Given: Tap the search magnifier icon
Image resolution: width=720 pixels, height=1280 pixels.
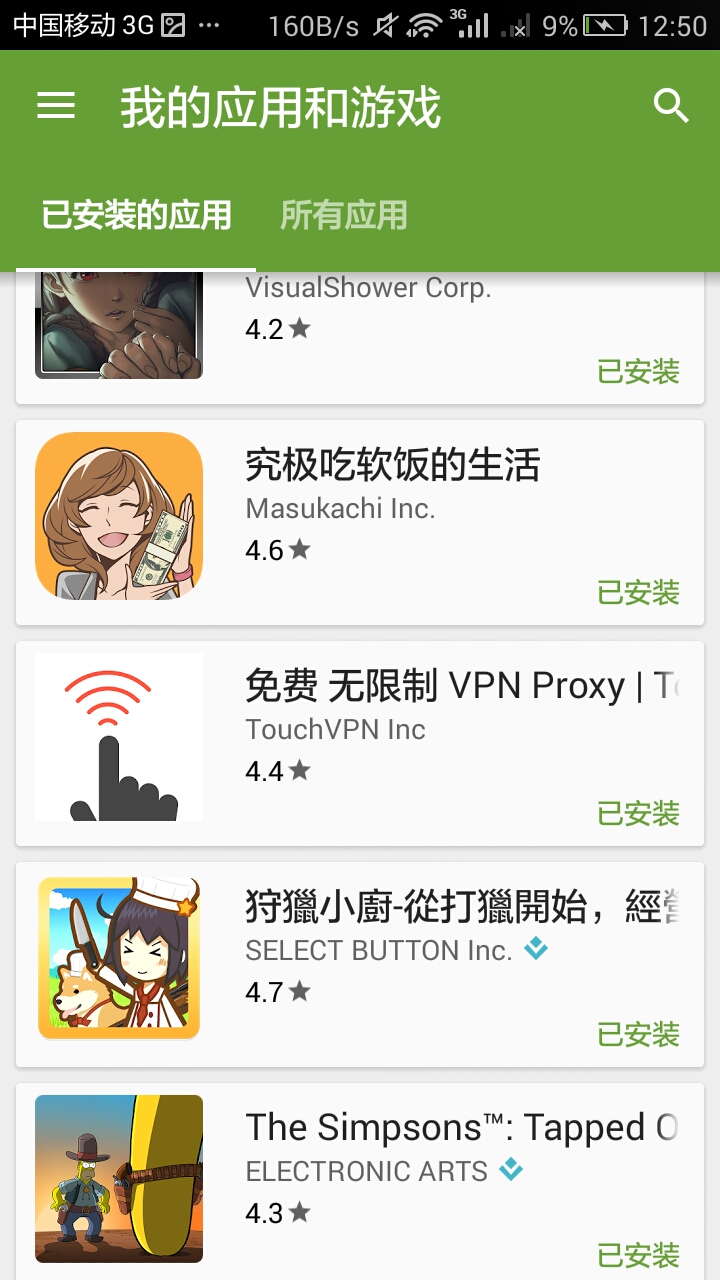Looking at the screenshot, I should [x=671, y=106].
